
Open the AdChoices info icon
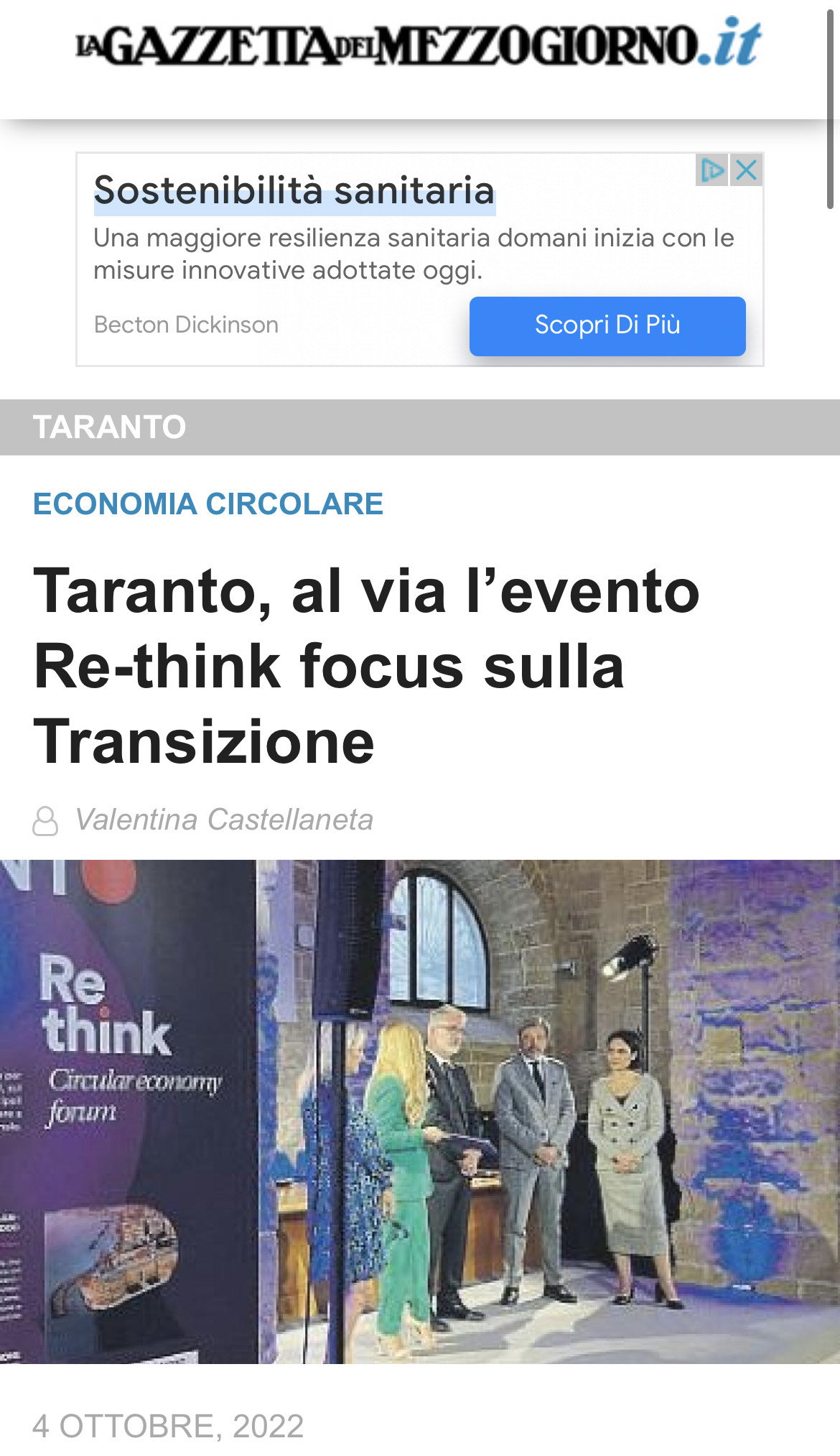point(712,170)
